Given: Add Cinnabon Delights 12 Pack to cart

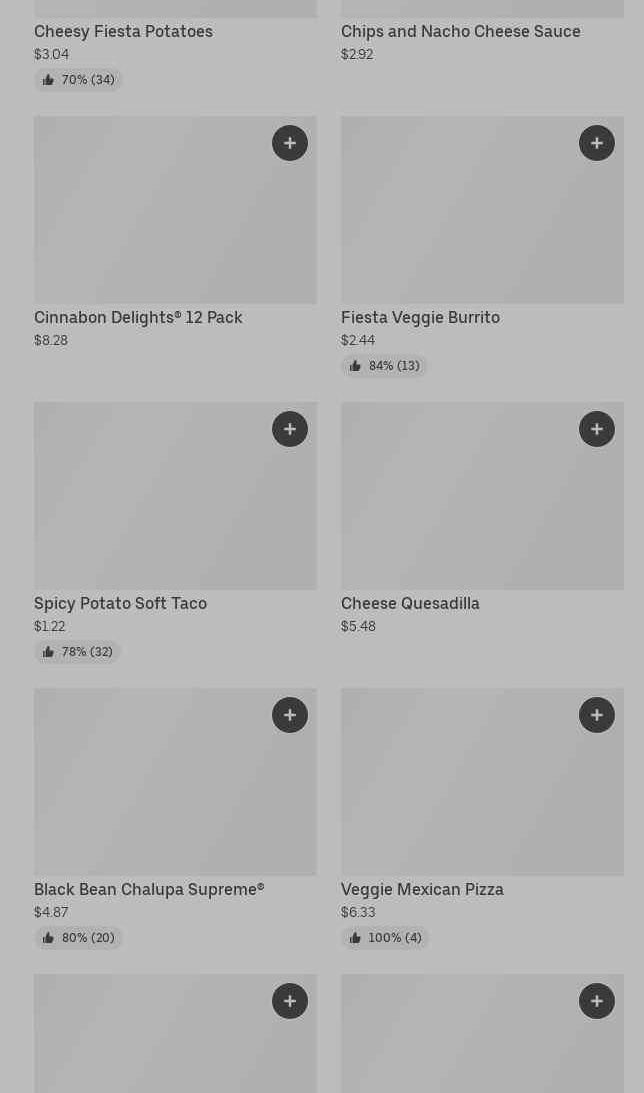Looking at the screenshot, I should (290, 143).
